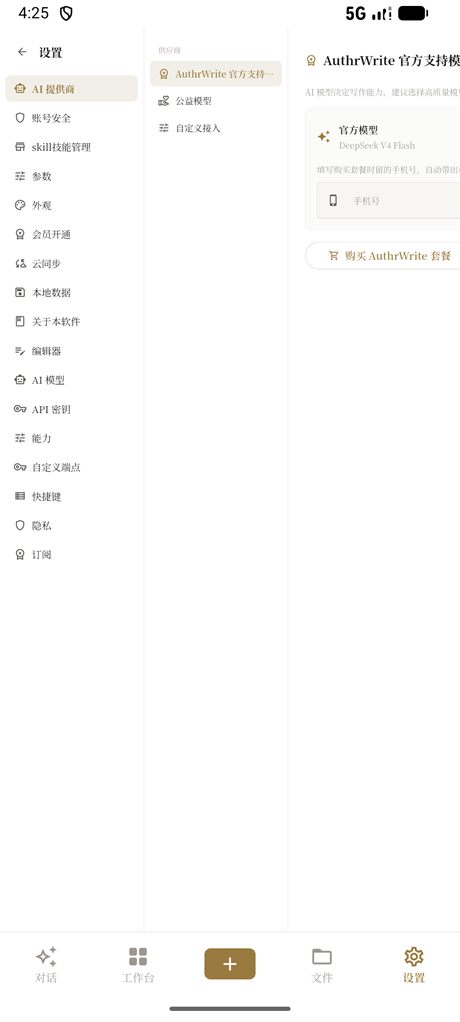Open 关于本软件
This screenshot has height=1022, width=460.
[72, 322]
